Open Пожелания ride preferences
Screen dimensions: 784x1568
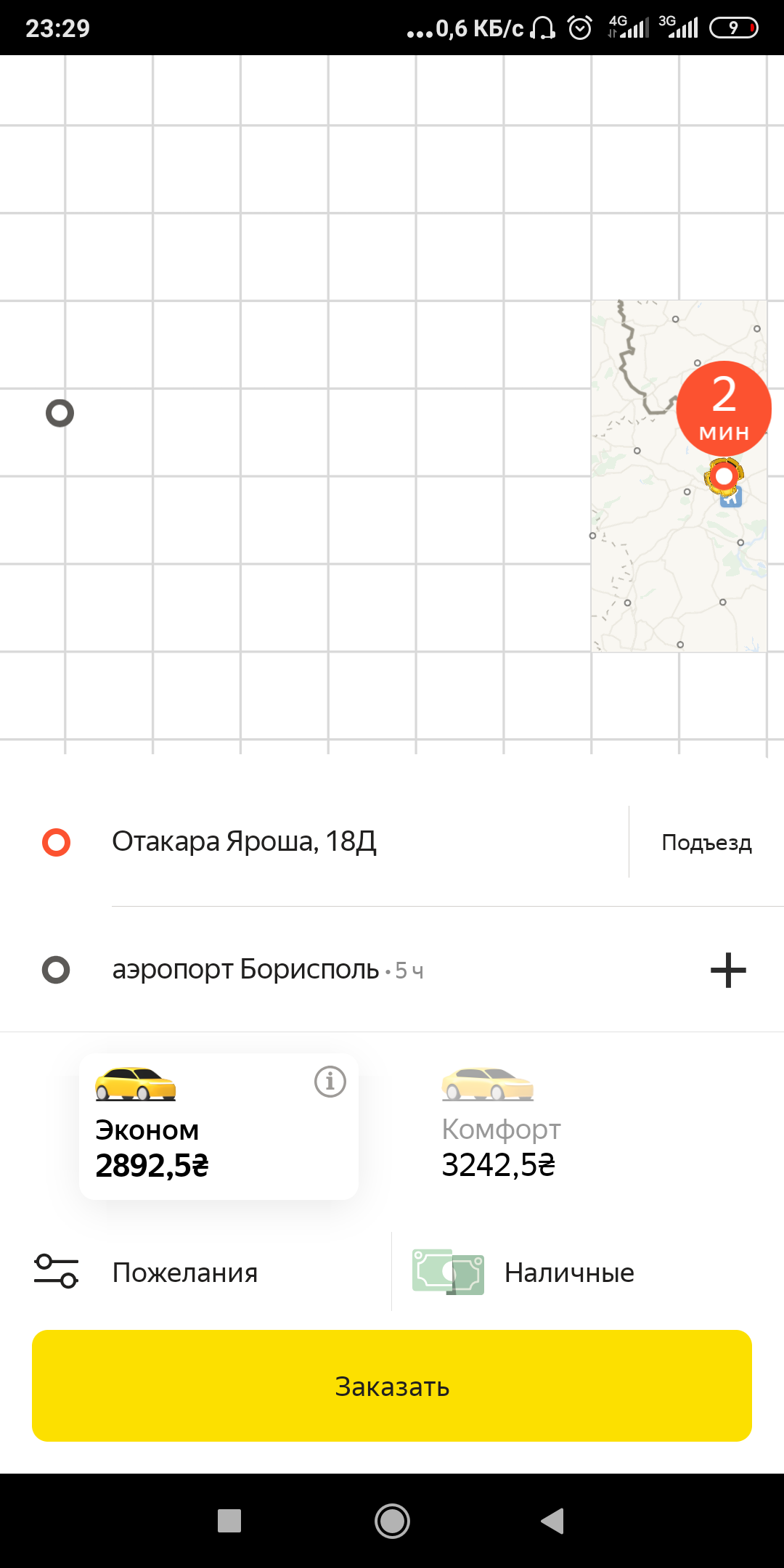[185, 1273]
